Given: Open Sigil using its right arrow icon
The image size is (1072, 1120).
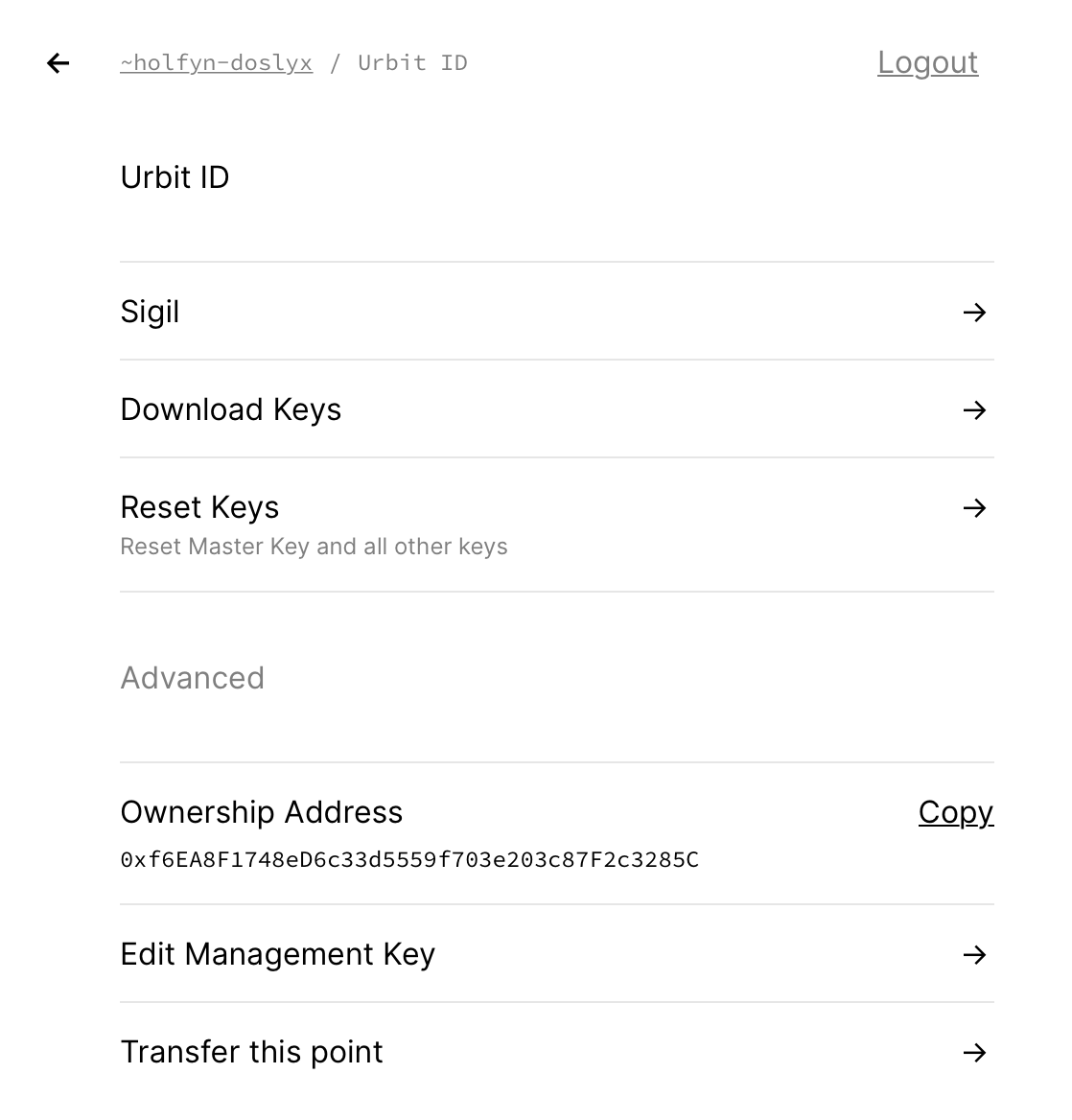Looking at the screenshot, I should pyautogui.click(x=975, y=313).
